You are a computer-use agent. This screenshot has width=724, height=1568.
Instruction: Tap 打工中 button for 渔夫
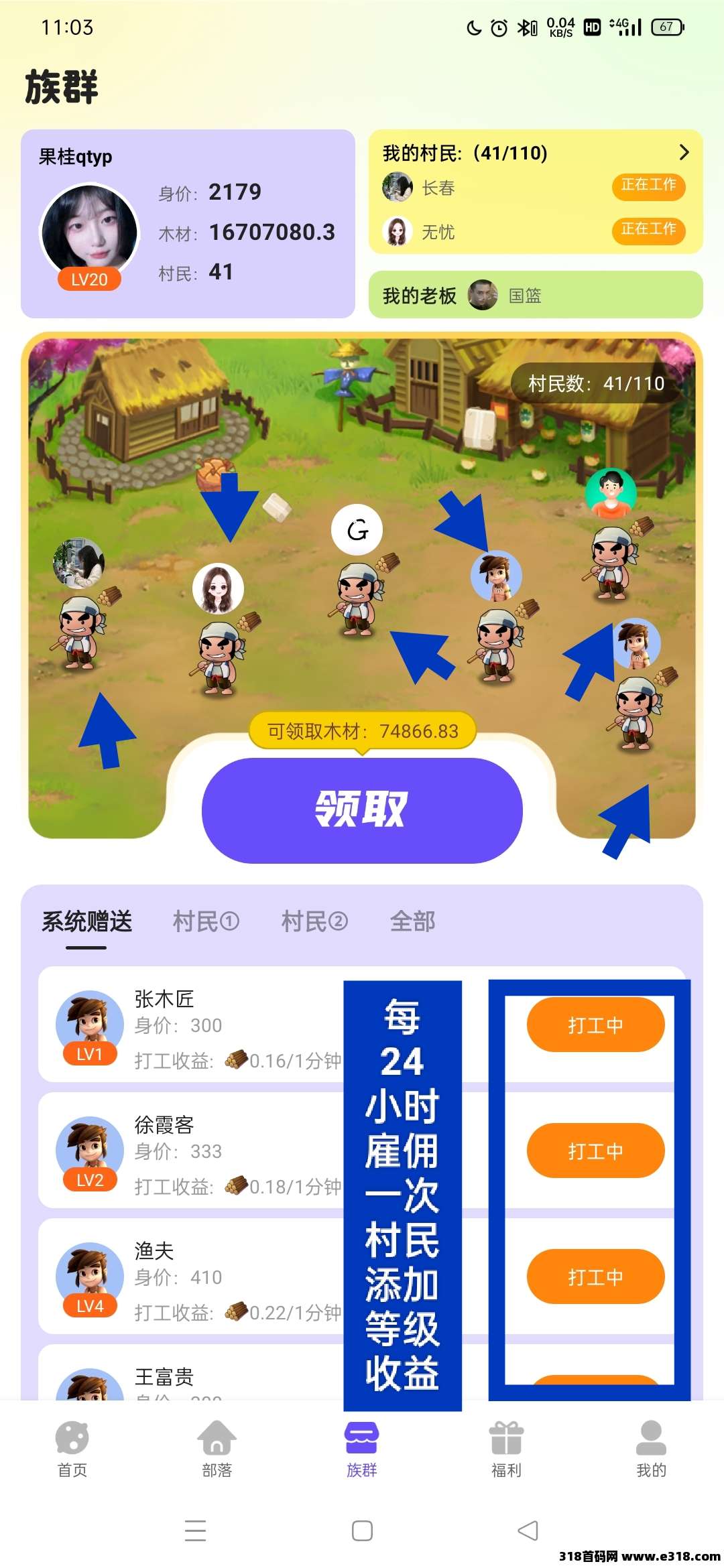(x=595, y=1277)
